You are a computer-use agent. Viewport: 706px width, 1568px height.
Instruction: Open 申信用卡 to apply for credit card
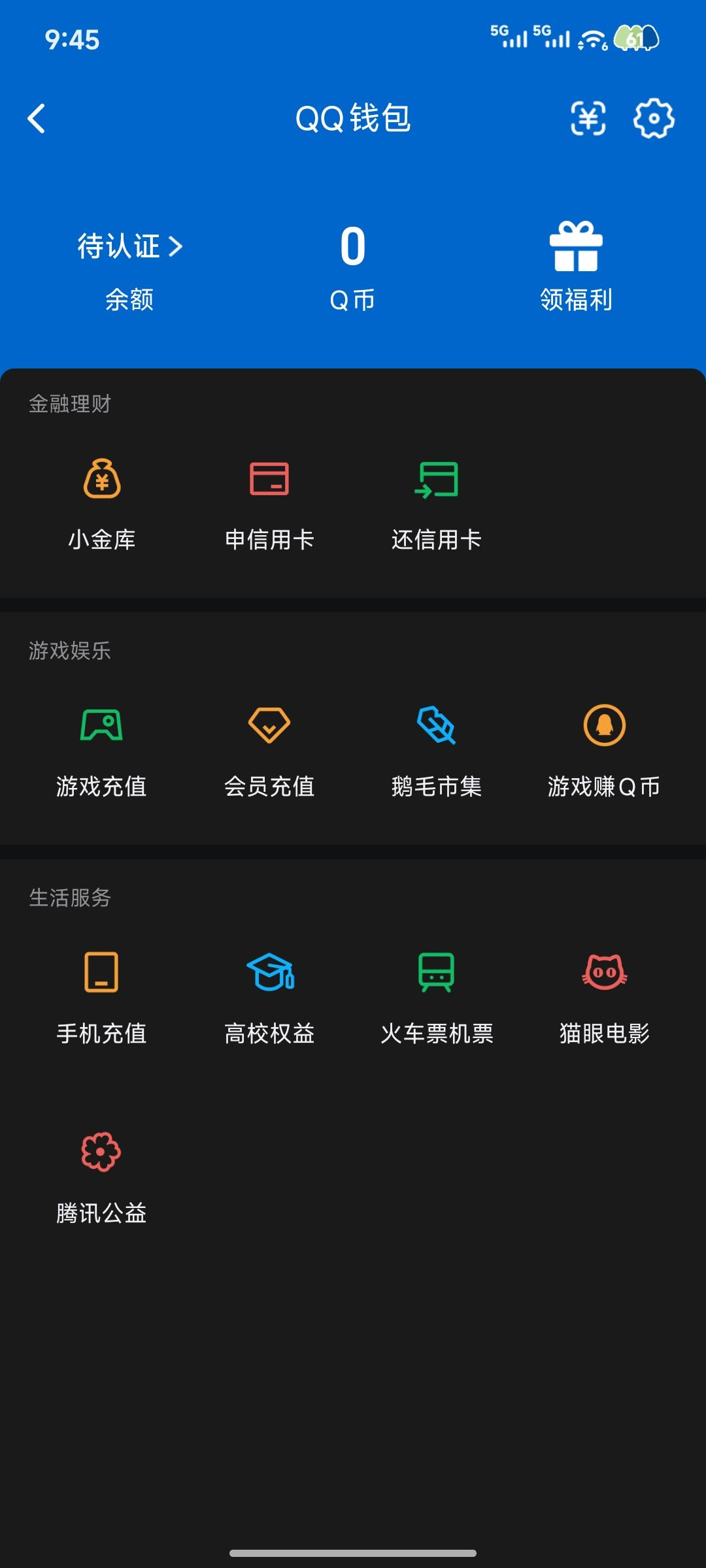coord(270,503)
